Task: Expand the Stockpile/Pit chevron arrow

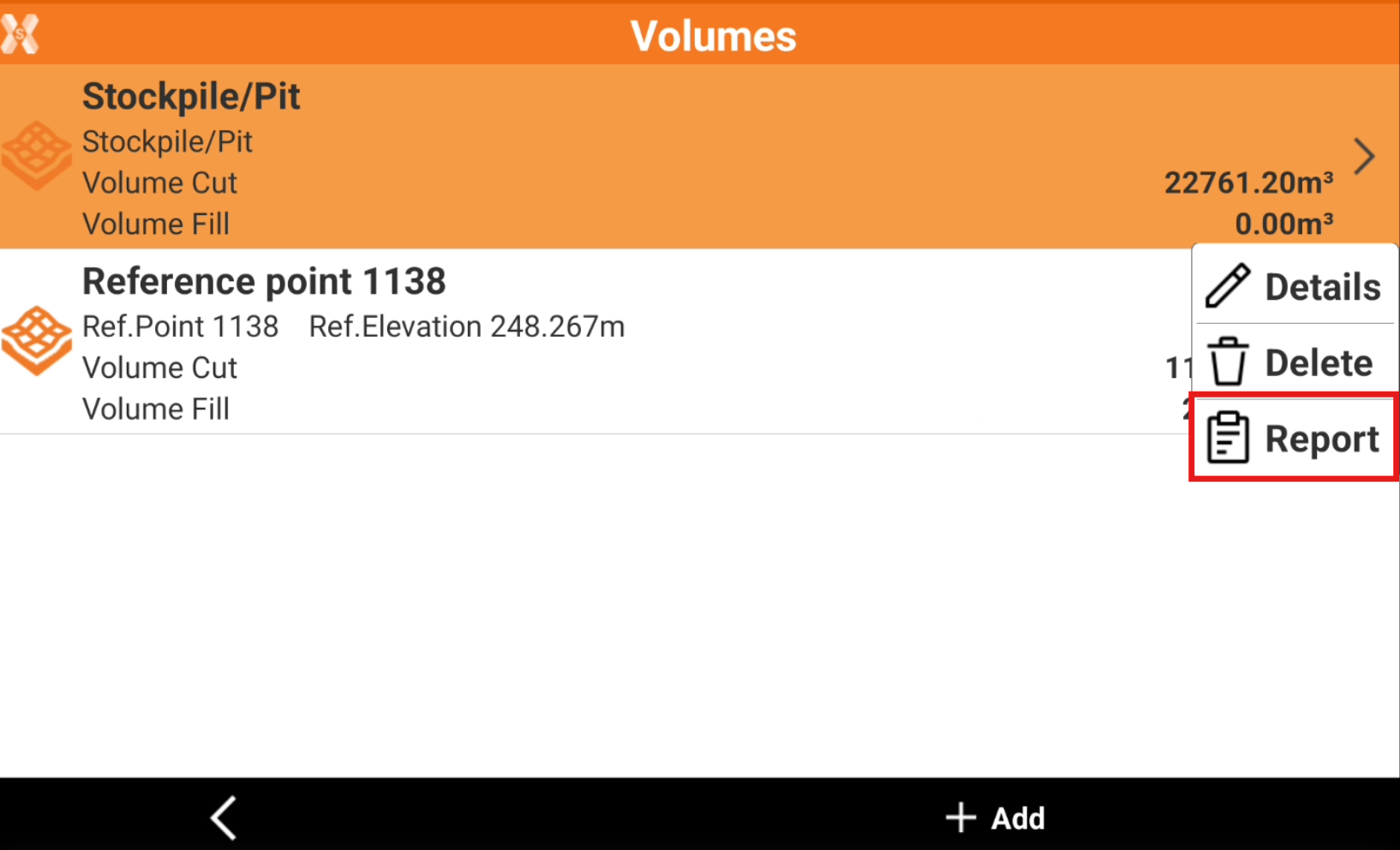Action: [1364, 157]
